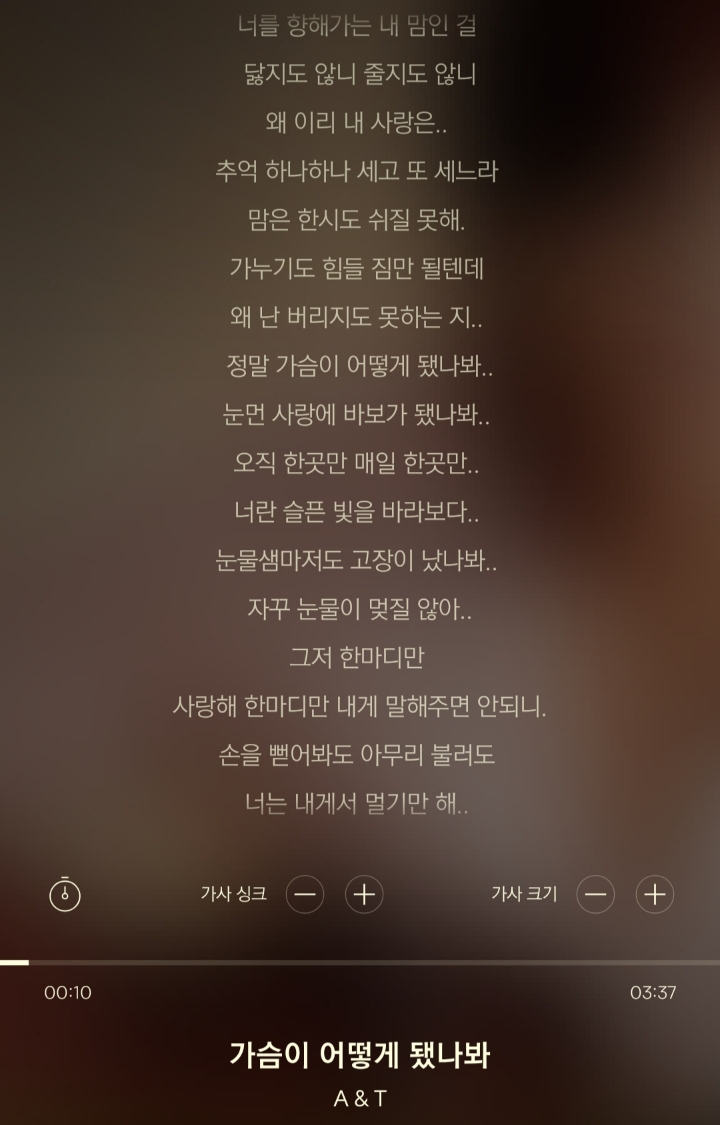Increase lyrics sync (가사 싱크) with plus
The image size is (720, 1125).
tap(364, 894)
